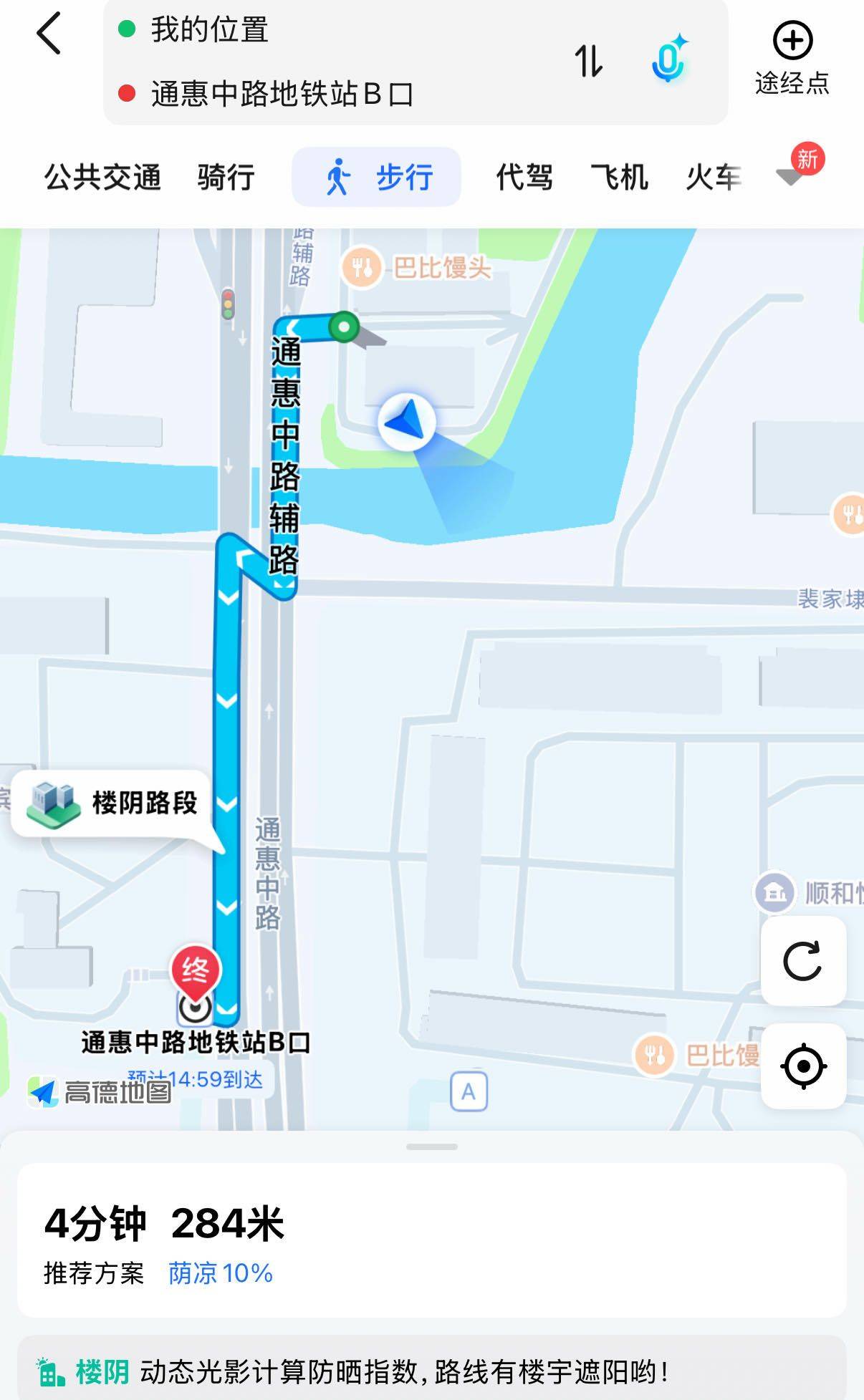
Task: Open the 楼阴路段 shade bubble on map
Action: [x=112, y=803]
